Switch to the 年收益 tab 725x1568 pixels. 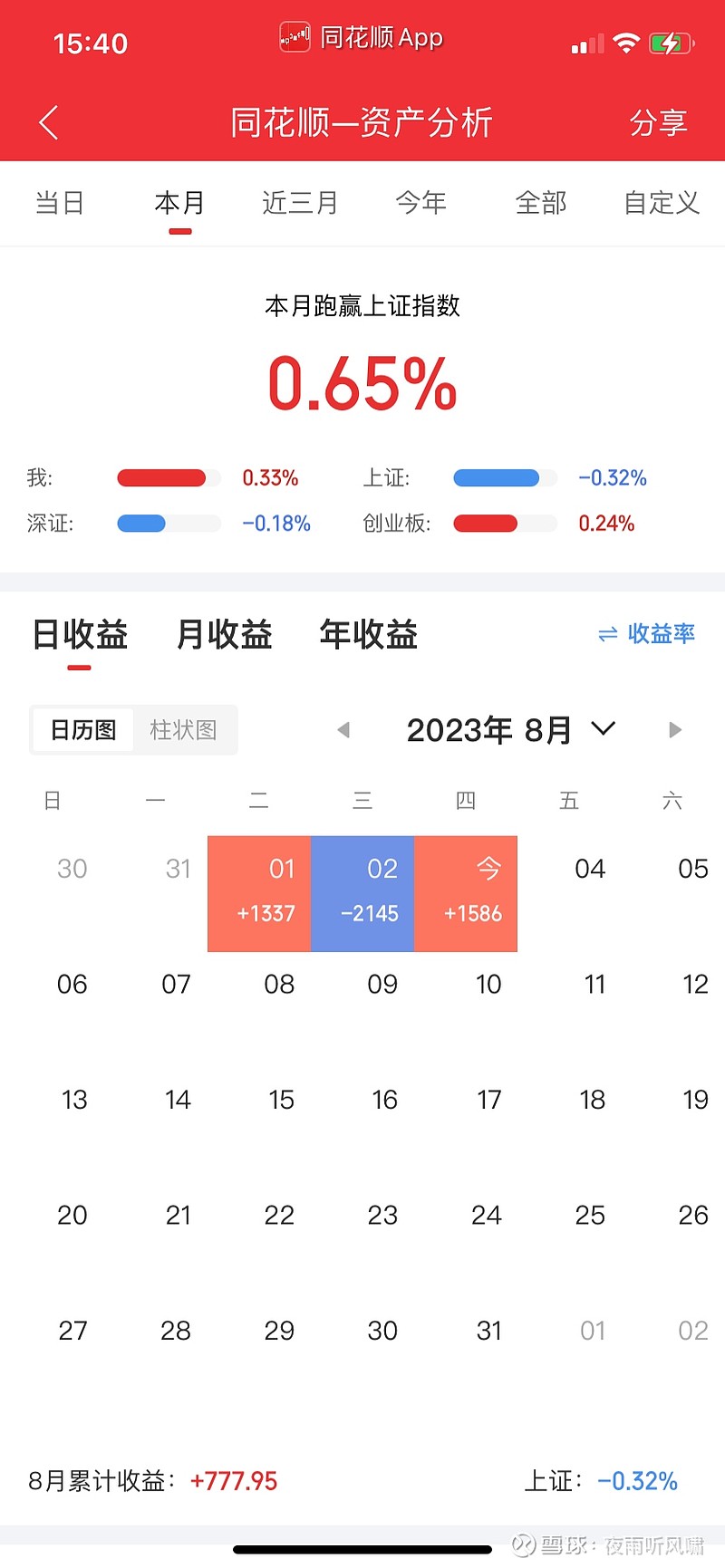368,634
